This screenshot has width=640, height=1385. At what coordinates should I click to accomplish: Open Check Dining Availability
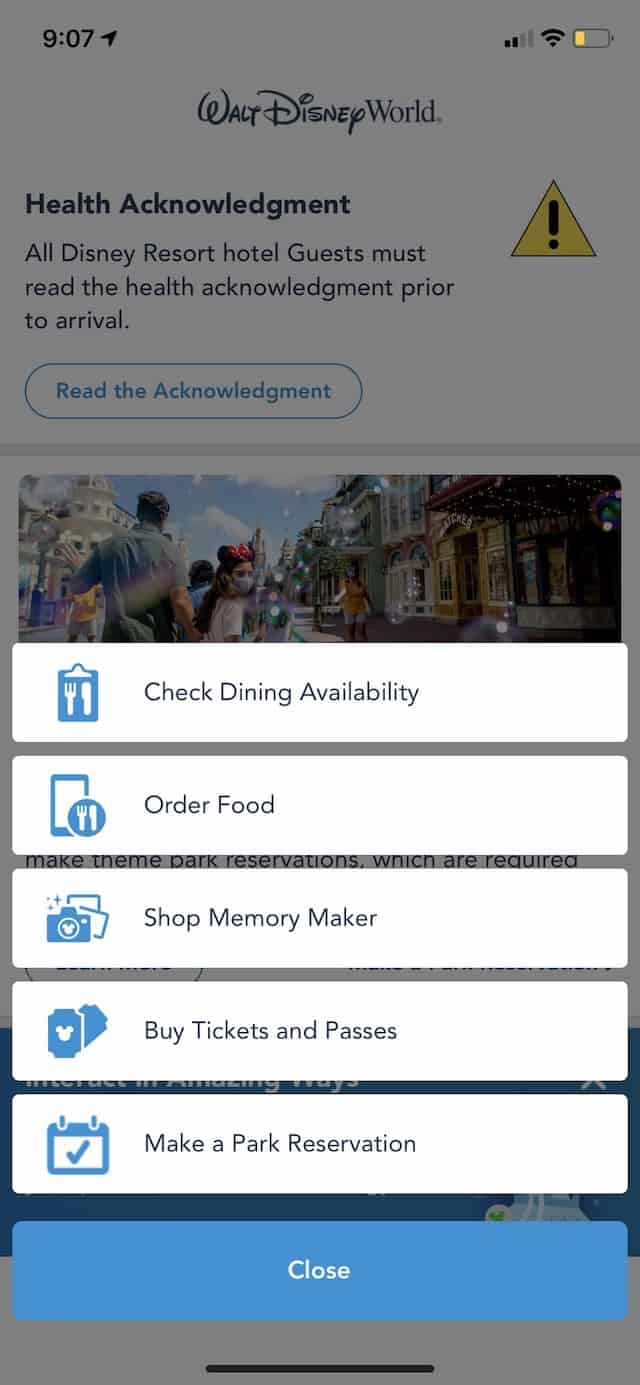[x=320, y=692]
